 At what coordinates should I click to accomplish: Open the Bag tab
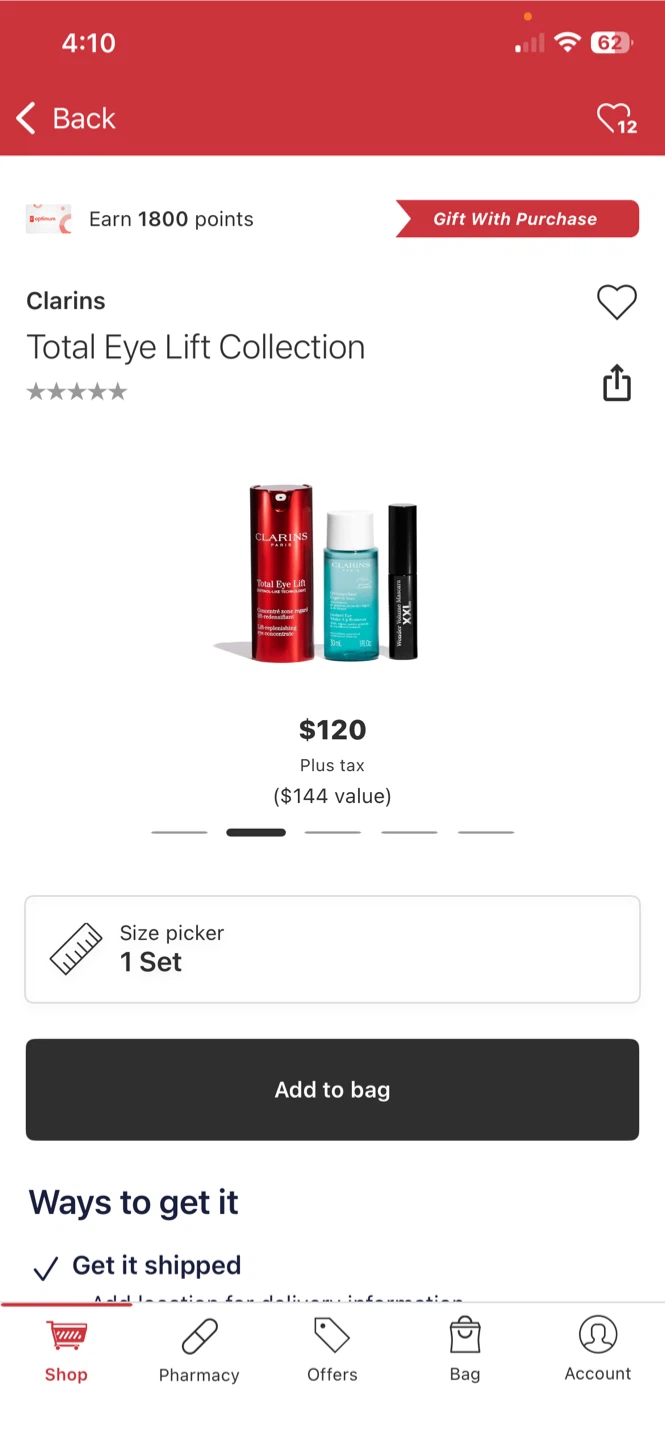point(465,1351)
